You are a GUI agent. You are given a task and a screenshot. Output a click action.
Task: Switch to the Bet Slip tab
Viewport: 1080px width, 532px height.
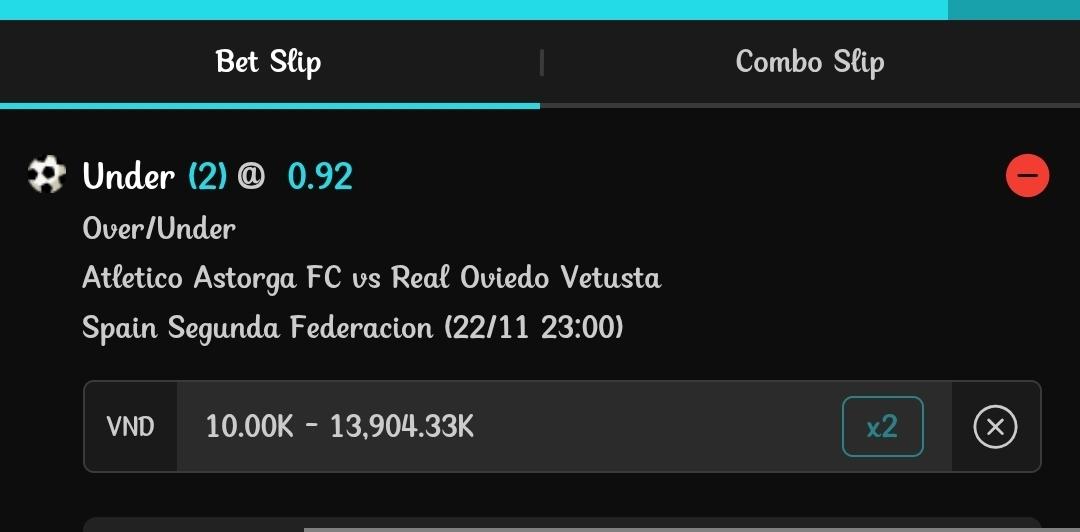pyautogui.click(x=268, y=62)
